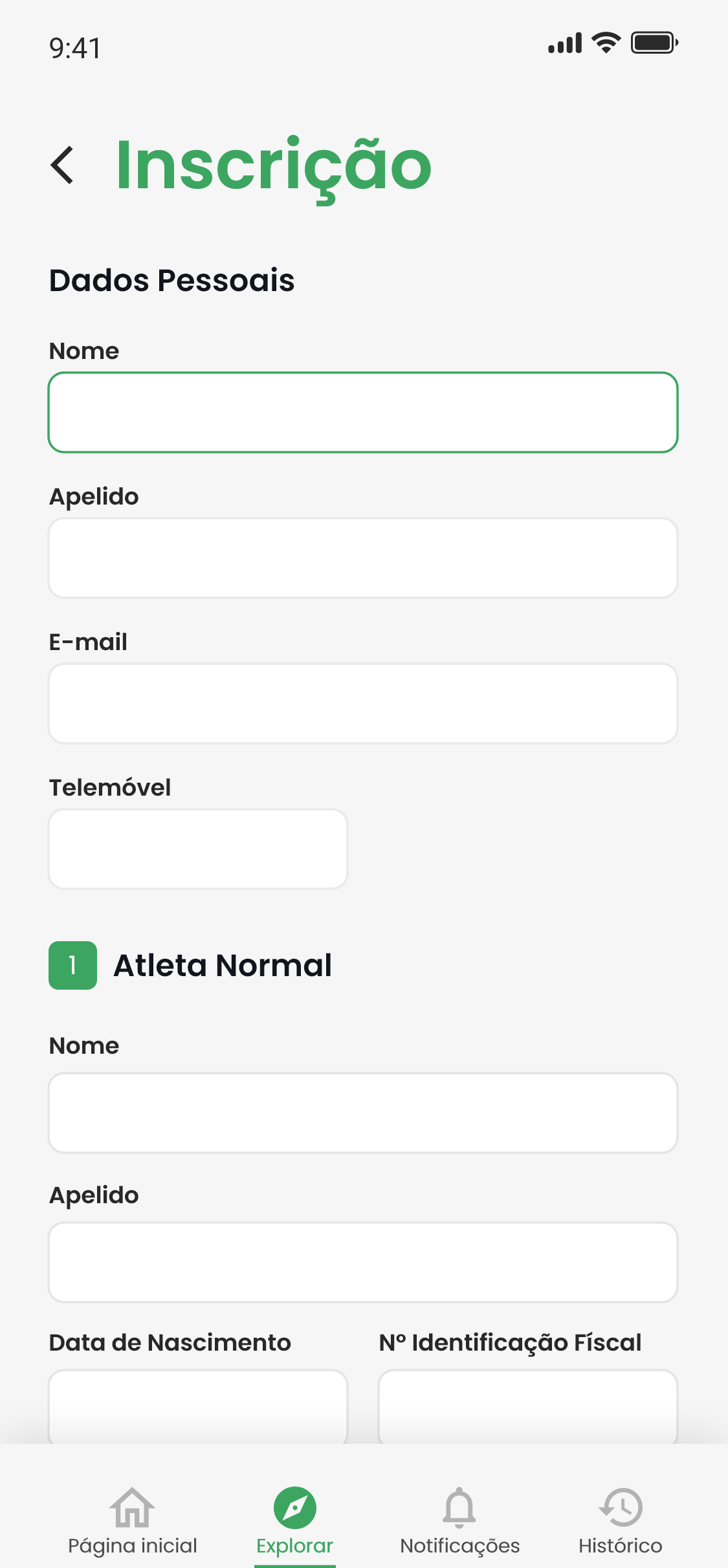Select the E-mail input field
The width and height of the screenshot is (728, 1568).
click(363, 704)
